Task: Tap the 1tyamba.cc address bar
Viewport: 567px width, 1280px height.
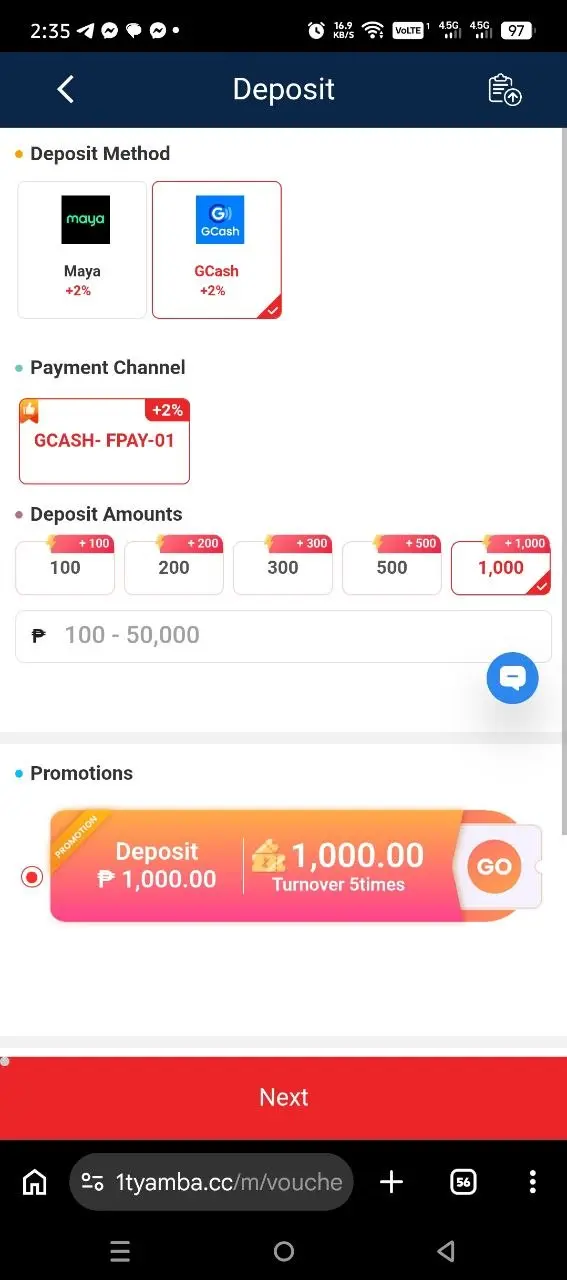Action: click(x=211, y=1182)
